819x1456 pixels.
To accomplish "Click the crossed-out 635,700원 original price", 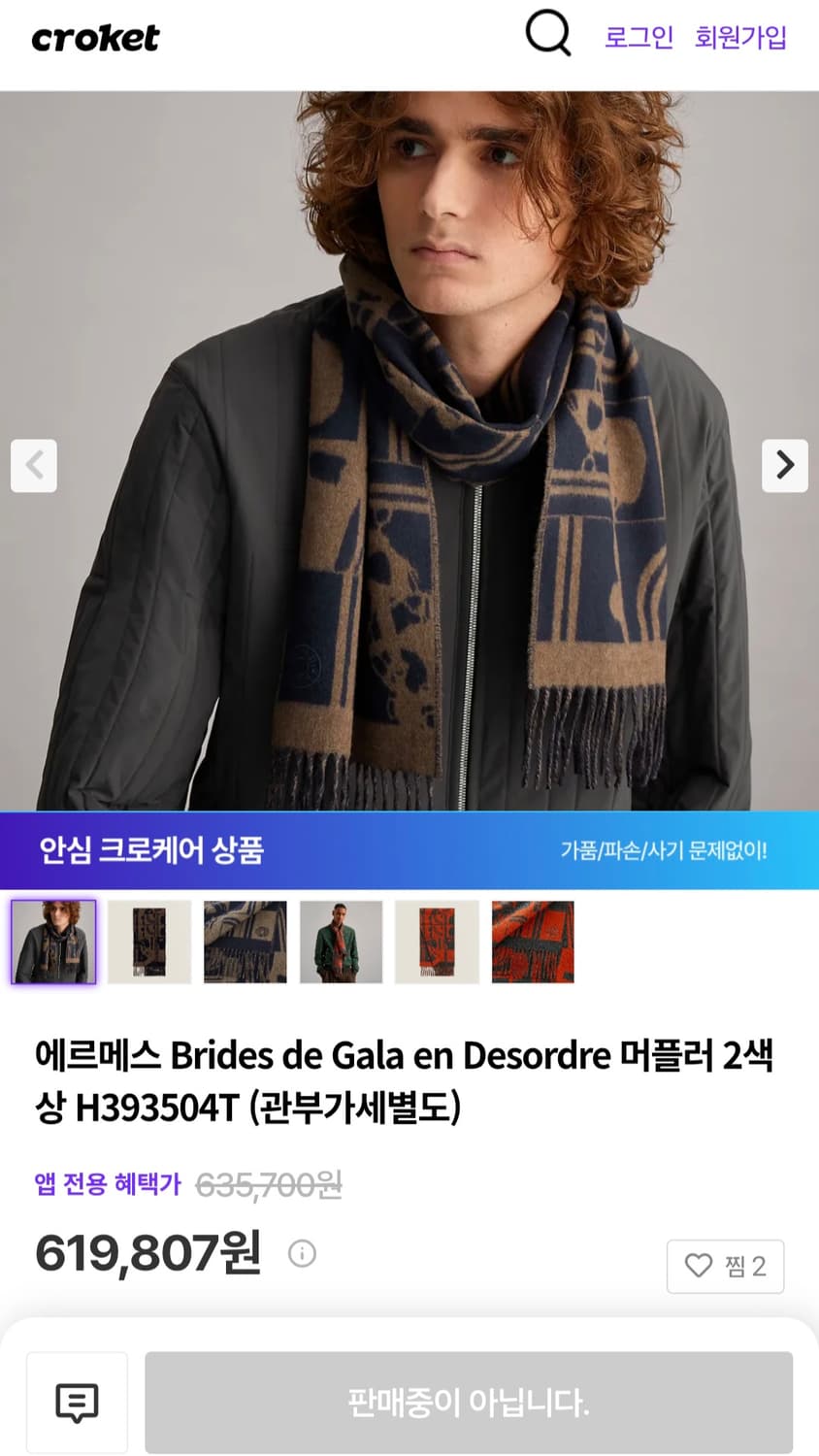I will (x=269, y=1184).
